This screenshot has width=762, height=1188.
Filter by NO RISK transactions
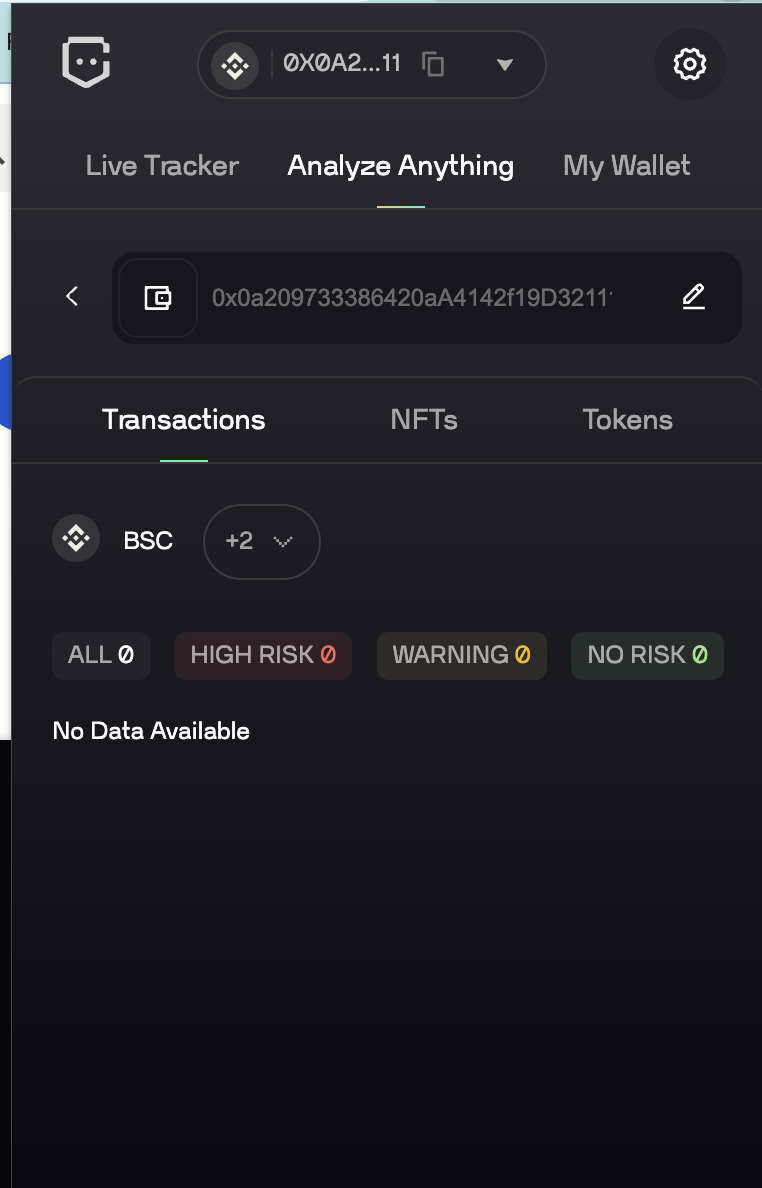pyautogui.click(x=647, y=656)
